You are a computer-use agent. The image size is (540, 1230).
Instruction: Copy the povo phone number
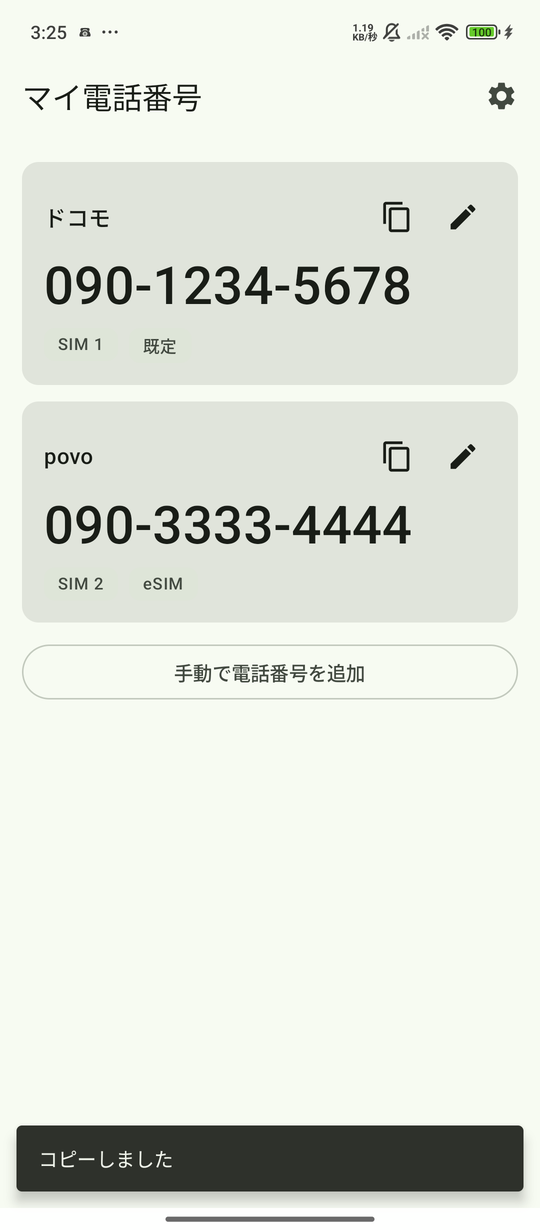click(x=397, y=456)
